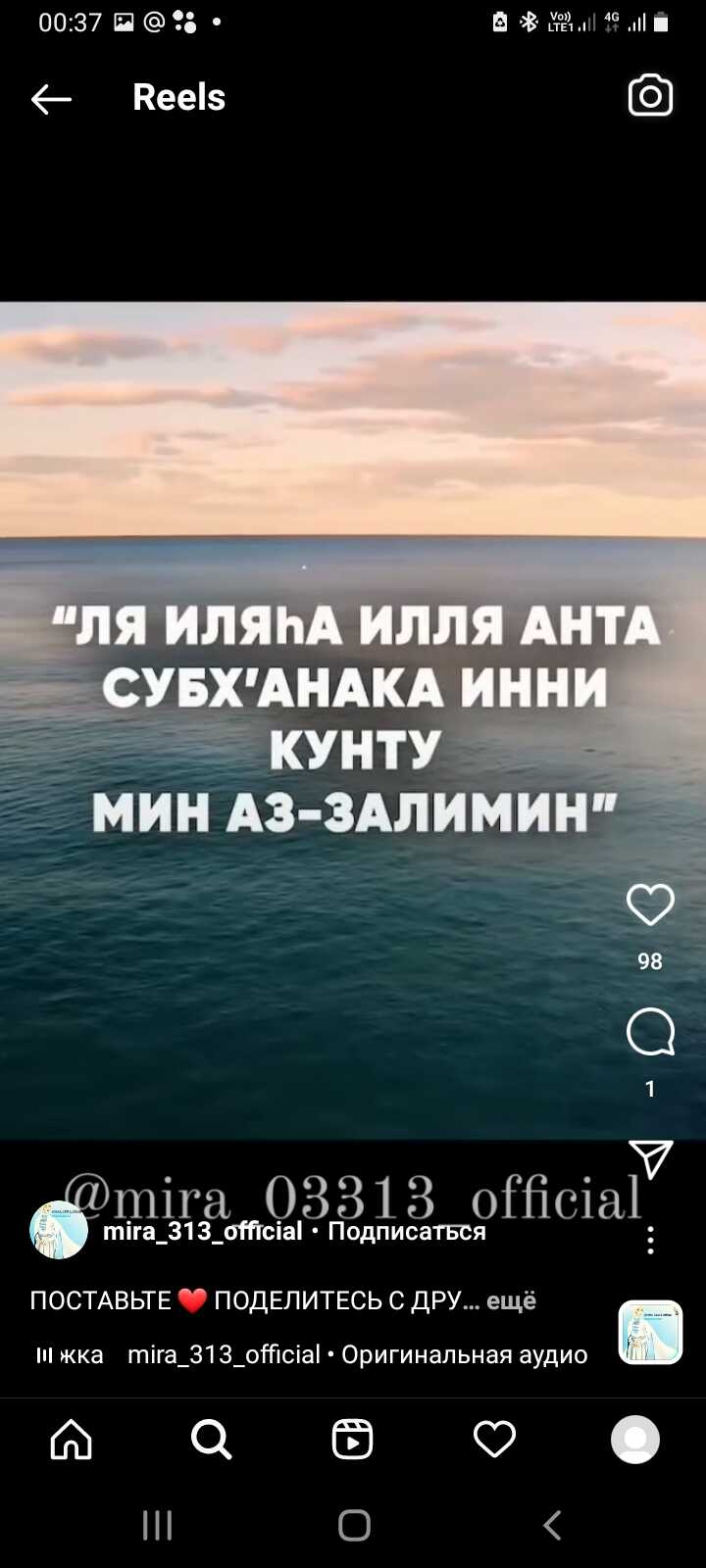Share the reel via the paper plane icon

(650, 1158)
